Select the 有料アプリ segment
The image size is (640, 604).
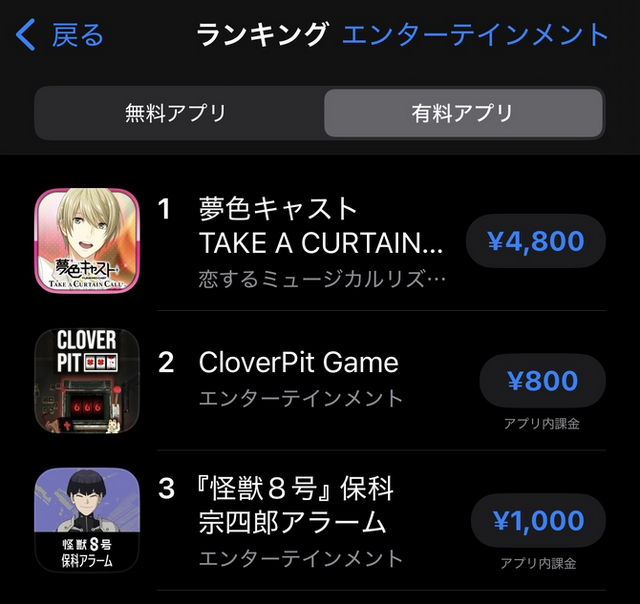(462, 113)
